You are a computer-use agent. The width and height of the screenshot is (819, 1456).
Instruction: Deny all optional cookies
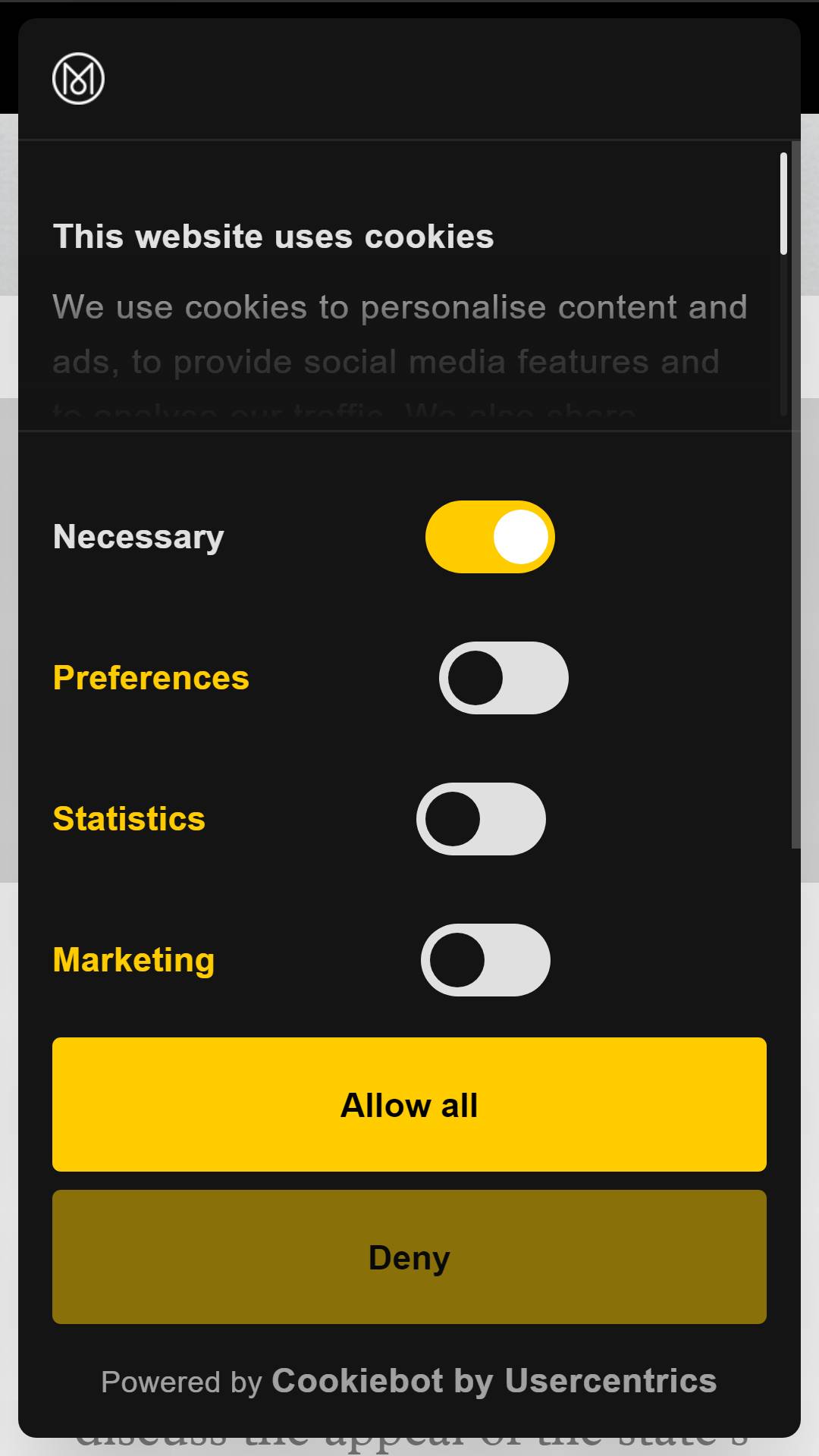409,1257
